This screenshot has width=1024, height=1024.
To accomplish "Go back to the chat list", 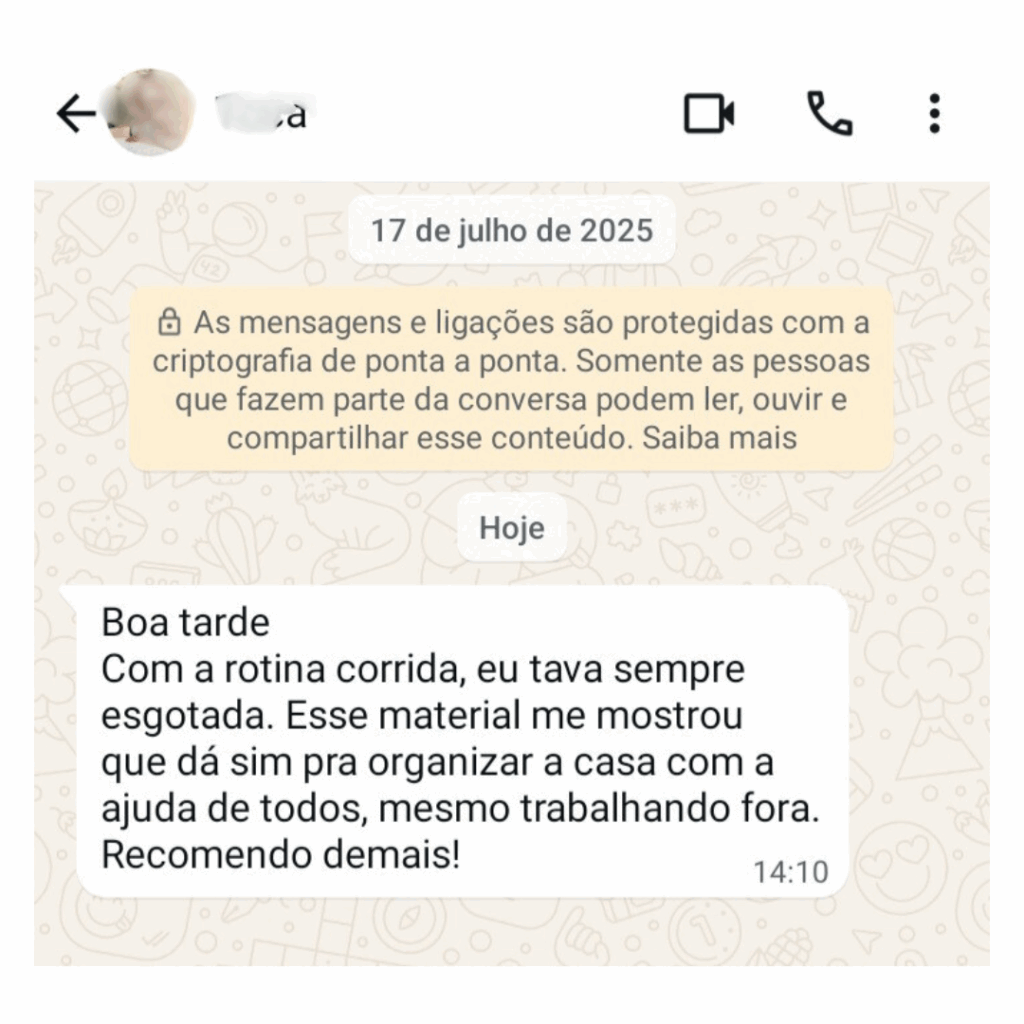I will 75,115.
